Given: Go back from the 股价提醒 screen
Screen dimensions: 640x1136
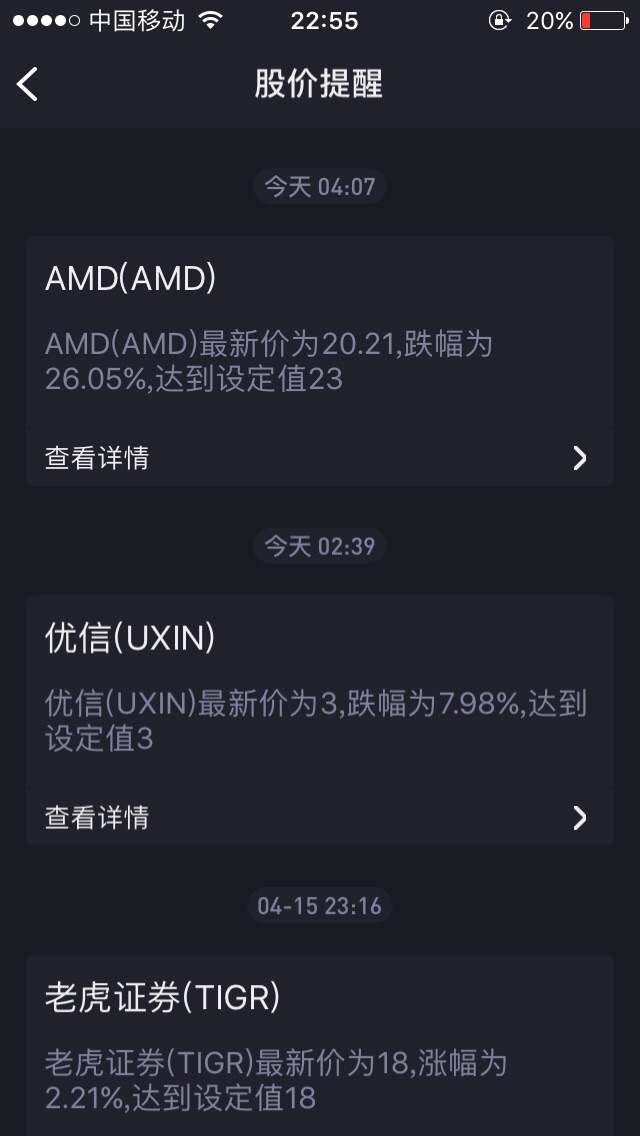Looking at the screenshot, I should coord(28,84).
